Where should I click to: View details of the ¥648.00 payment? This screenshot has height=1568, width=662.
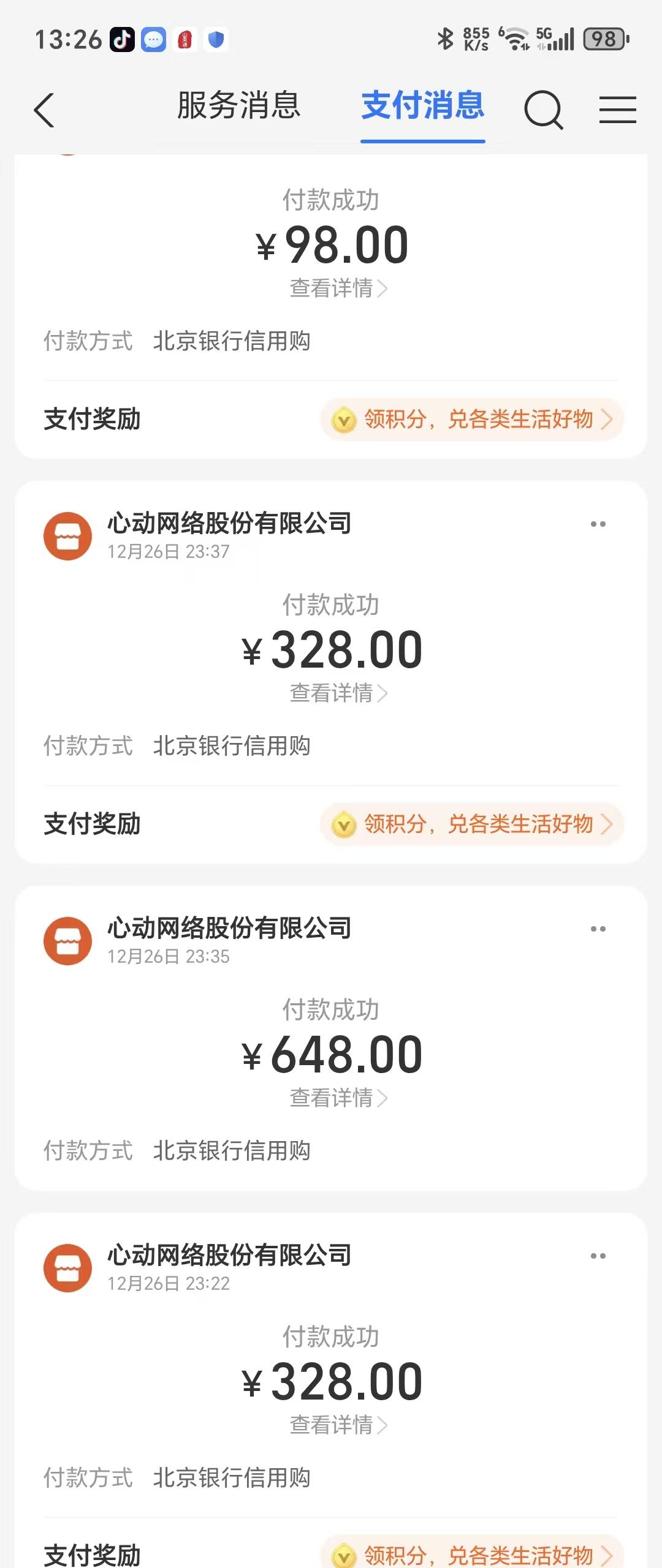338,1098
